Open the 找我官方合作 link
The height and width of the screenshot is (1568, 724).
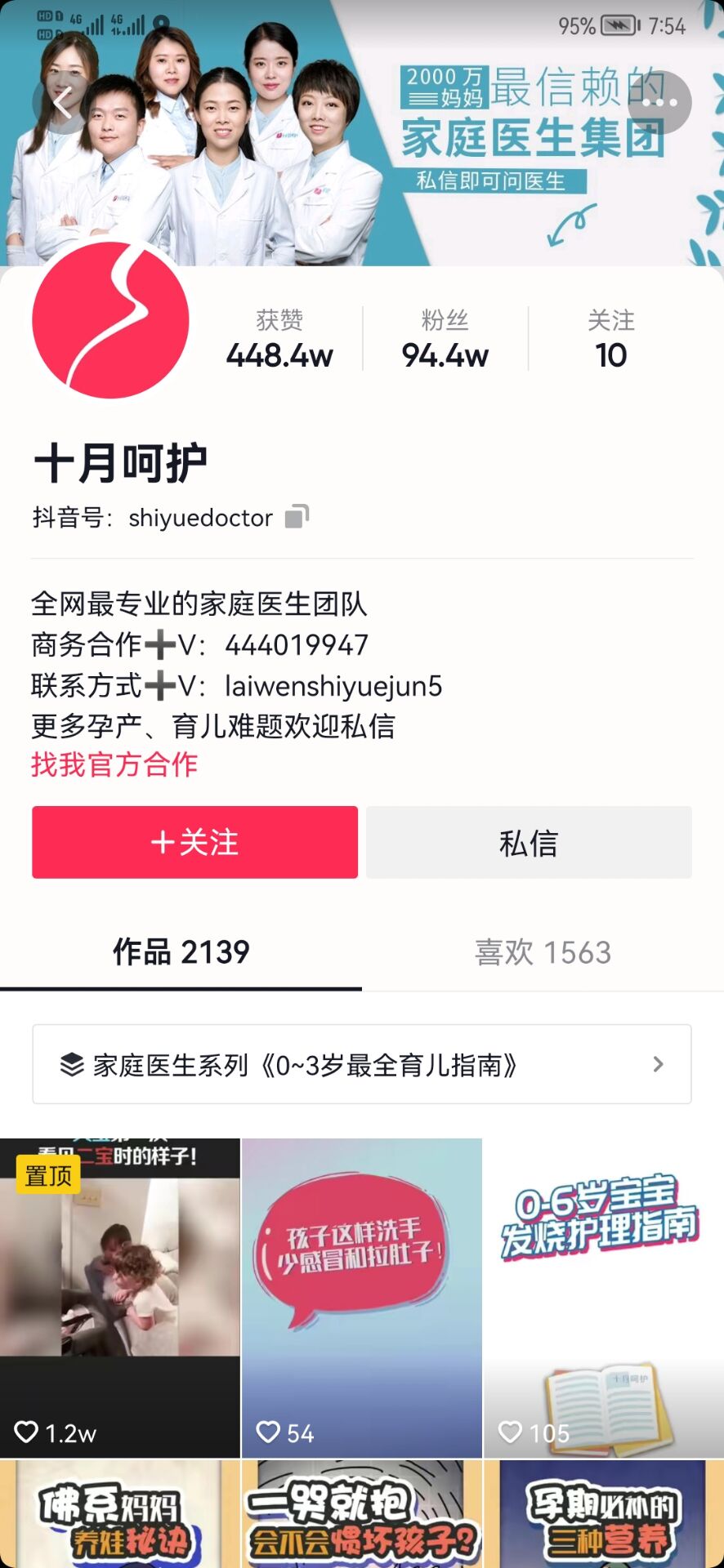tap(114, 765)
